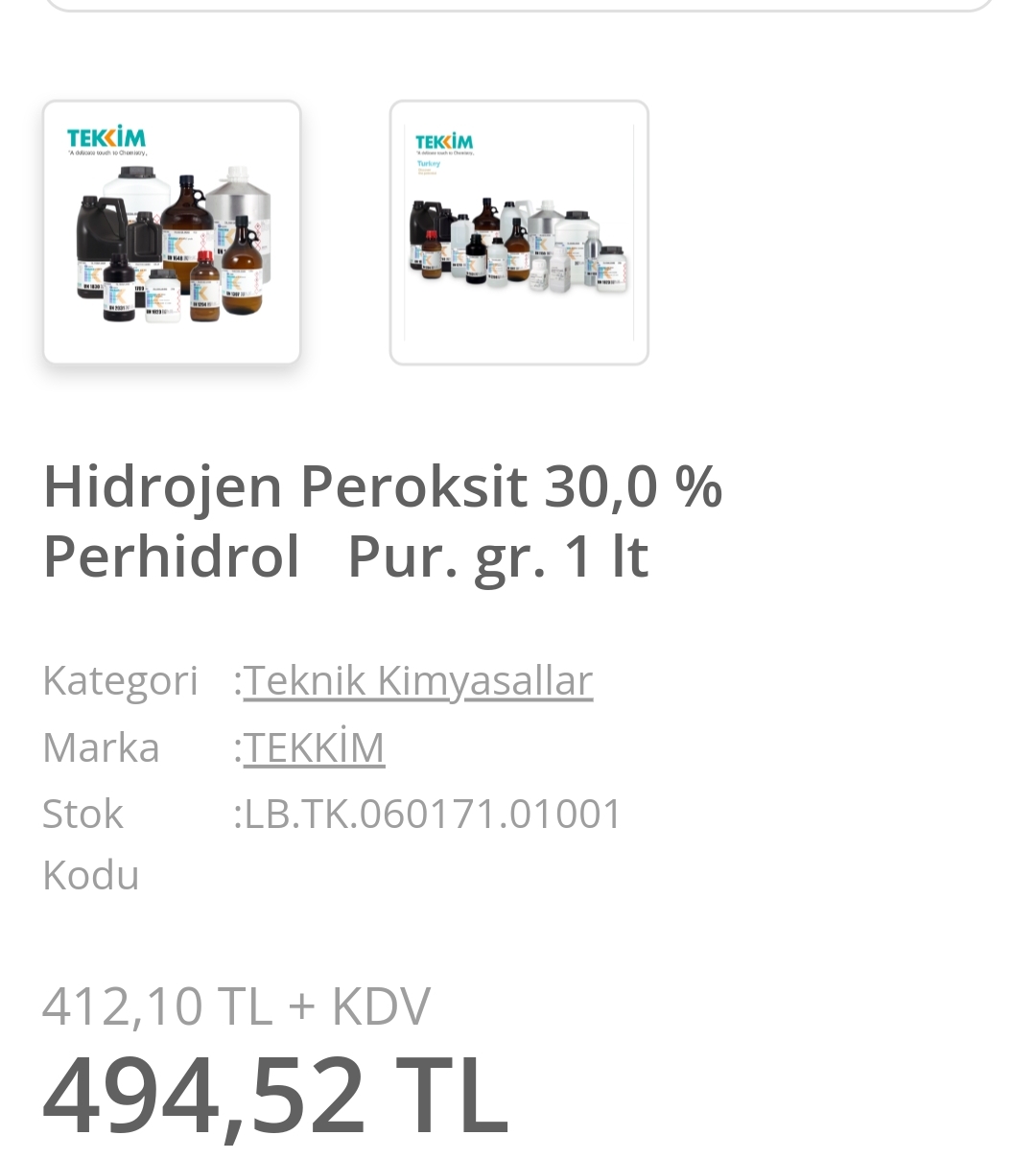Select the second product image thumbnail

click(x=519, y=232)
